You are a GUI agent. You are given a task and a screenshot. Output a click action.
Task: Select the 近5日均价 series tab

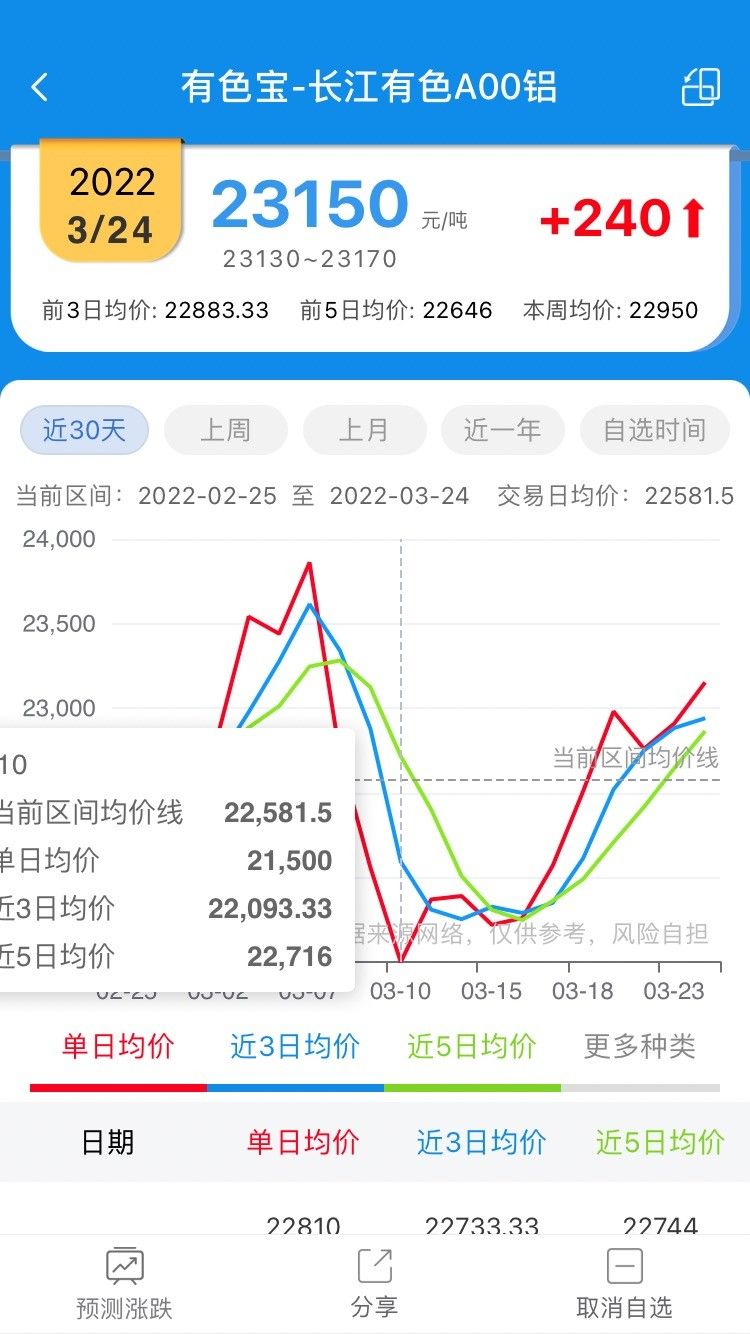click(x=472, y=1047)
